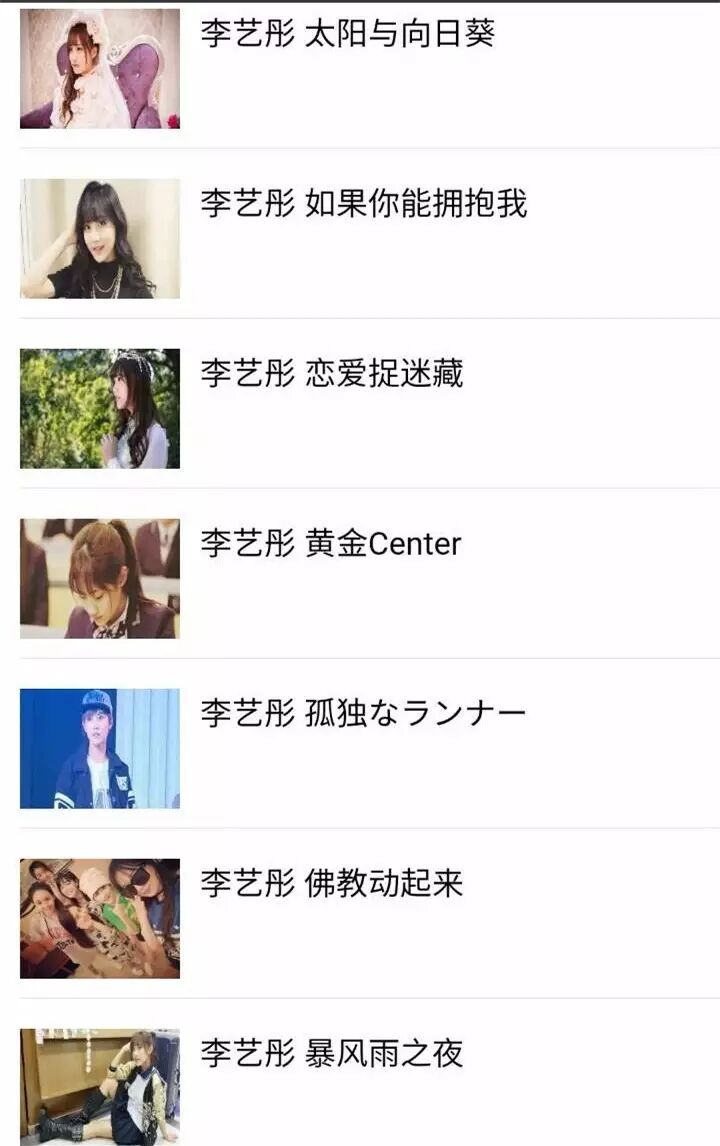Choose 李艺彤 暴风雨之夜
Viewport: 720px width, 1146px height.
coord(331,1055)
